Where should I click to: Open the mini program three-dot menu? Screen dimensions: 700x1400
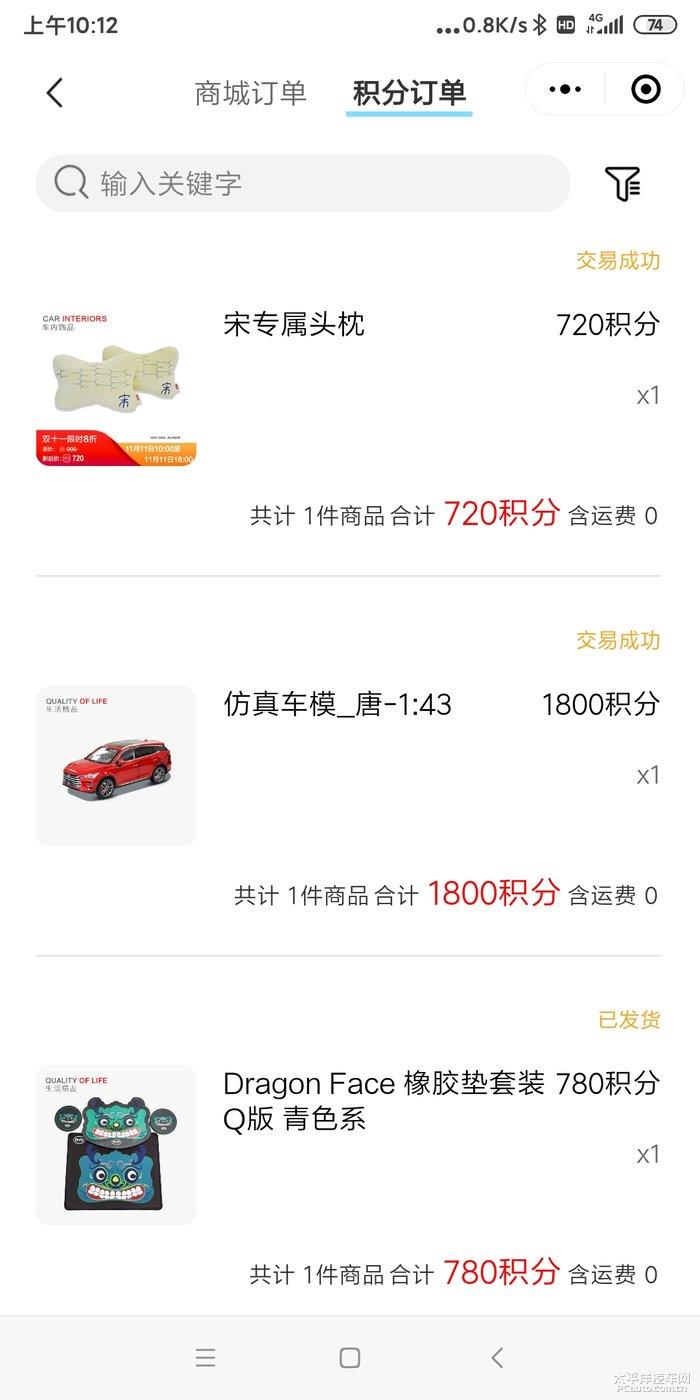[x=565, y=90]
